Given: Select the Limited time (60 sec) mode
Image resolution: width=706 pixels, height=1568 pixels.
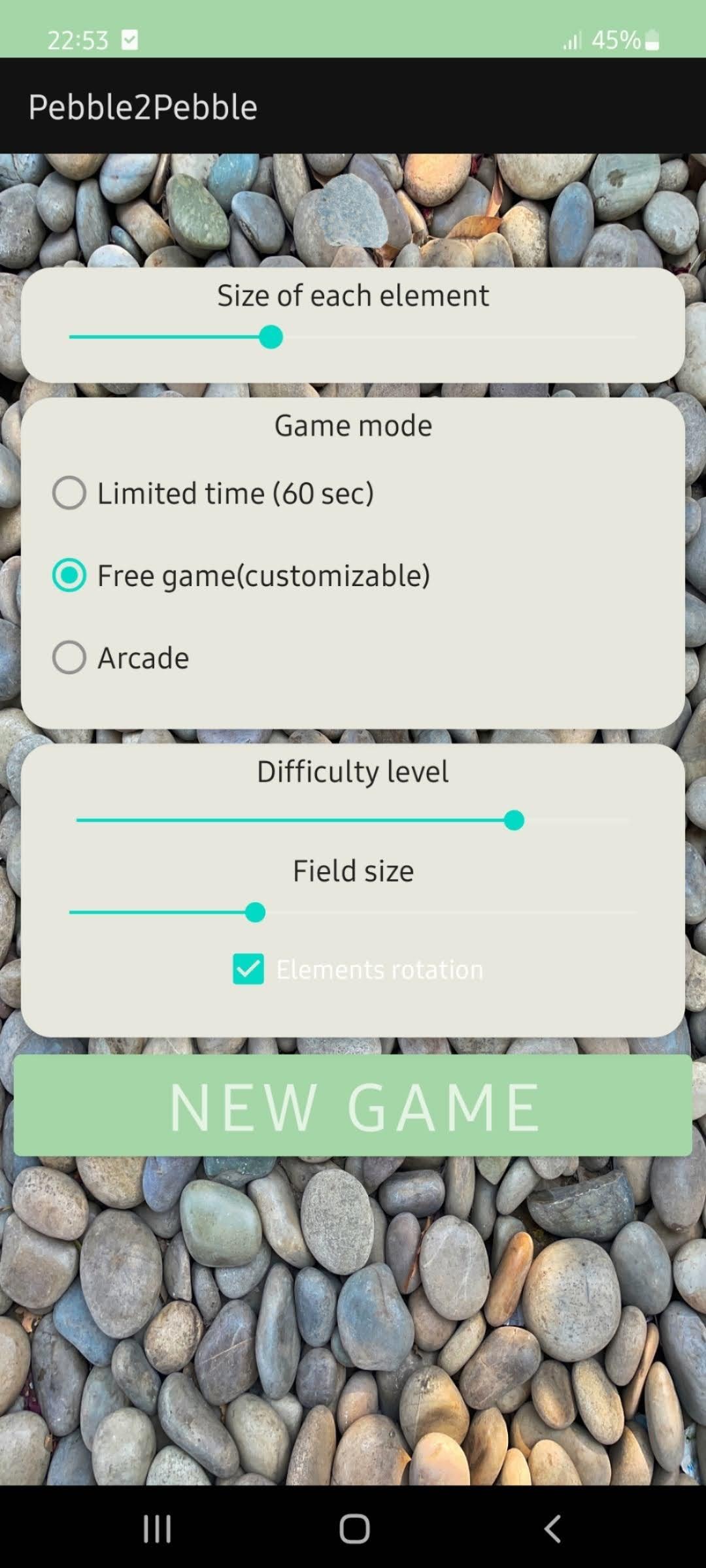Looking at the screenshot, I should [x=213, y=493].
